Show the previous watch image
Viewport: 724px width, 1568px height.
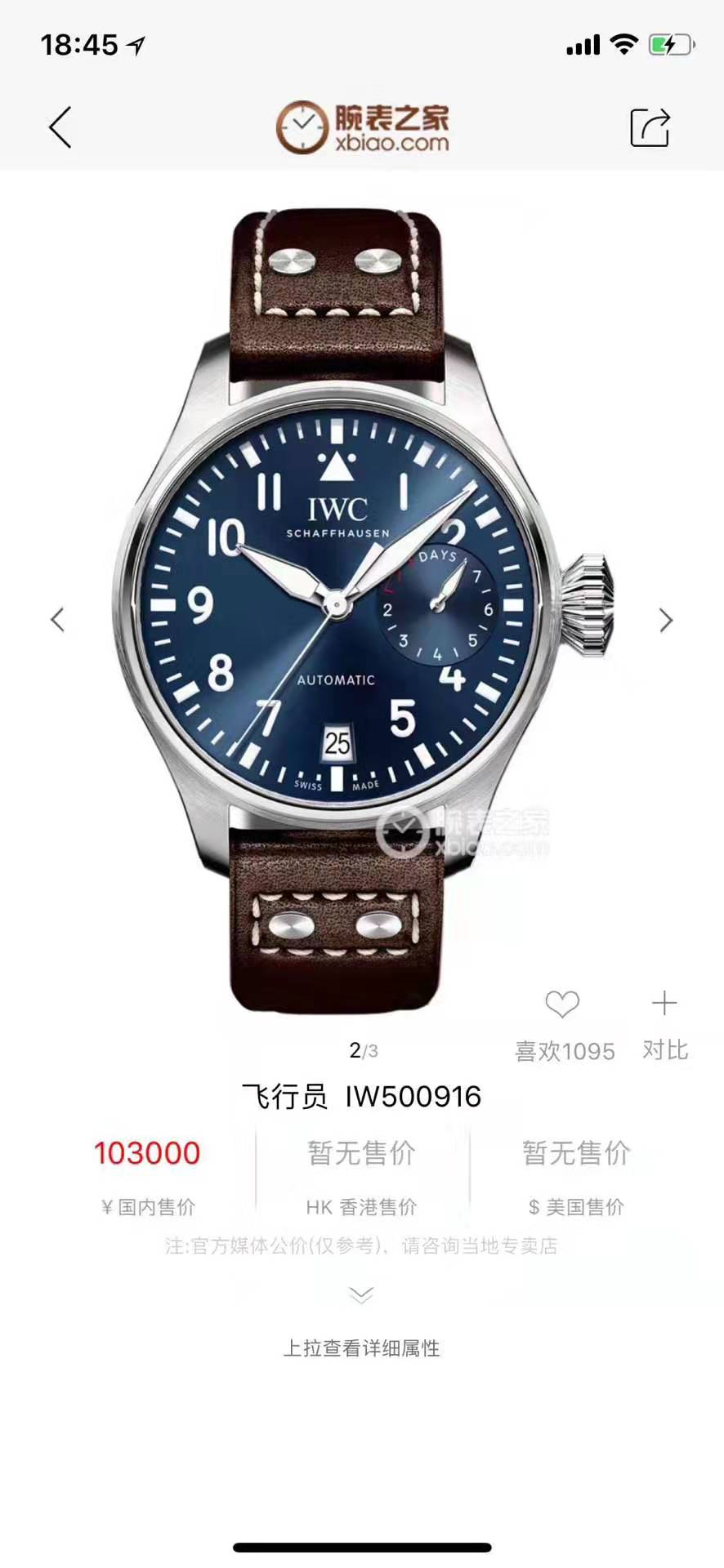click(57, 620)
